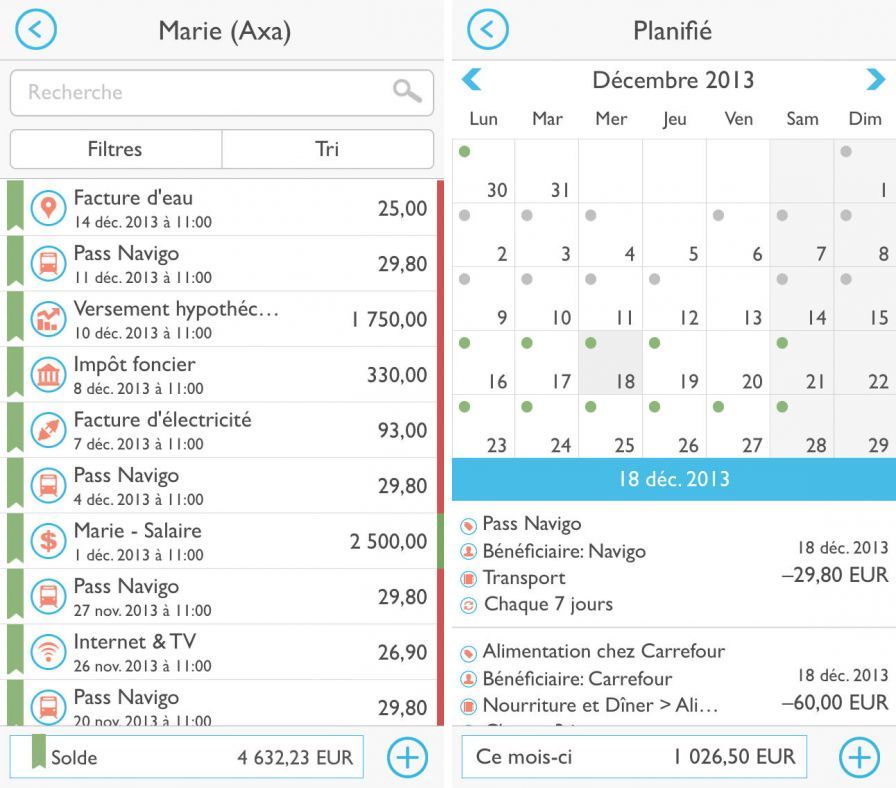This screenshot has height=788, width=896.
Task: Open the Marie - Salaire entry
Action: click(x=222, y=541)
